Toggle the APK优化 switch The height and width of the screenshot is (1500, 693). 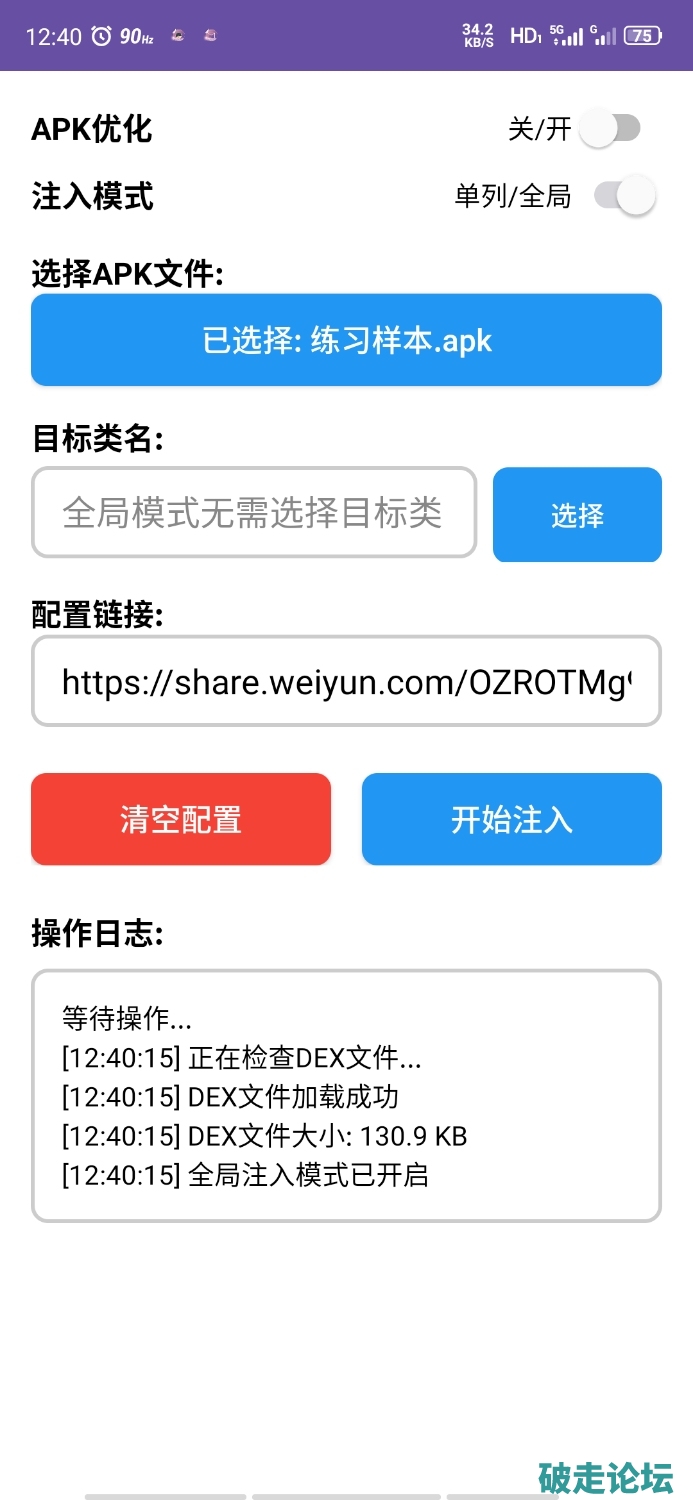coord(611,129)
